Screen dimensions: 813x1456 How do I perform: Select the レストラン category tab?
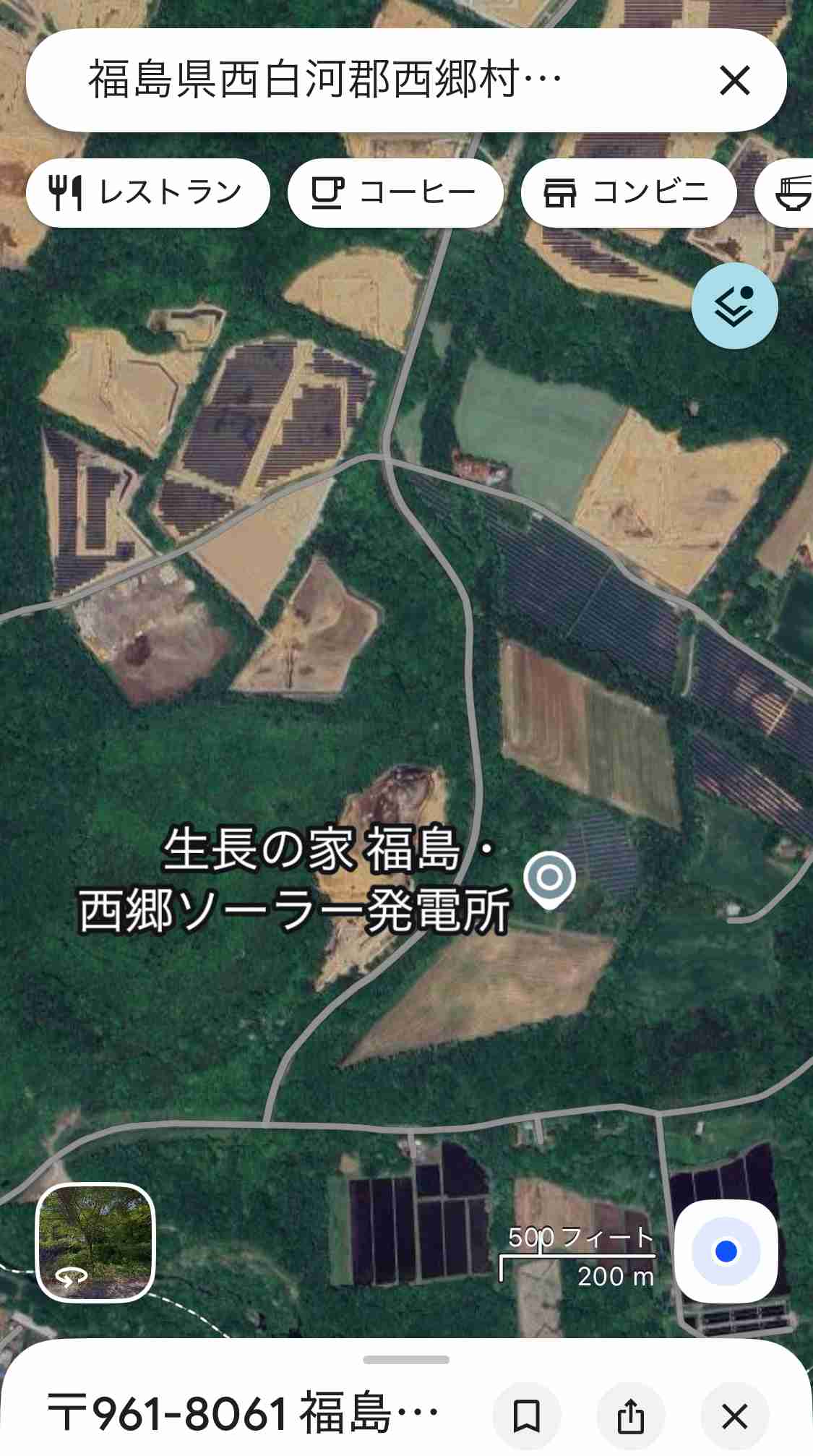pos(147,192)
